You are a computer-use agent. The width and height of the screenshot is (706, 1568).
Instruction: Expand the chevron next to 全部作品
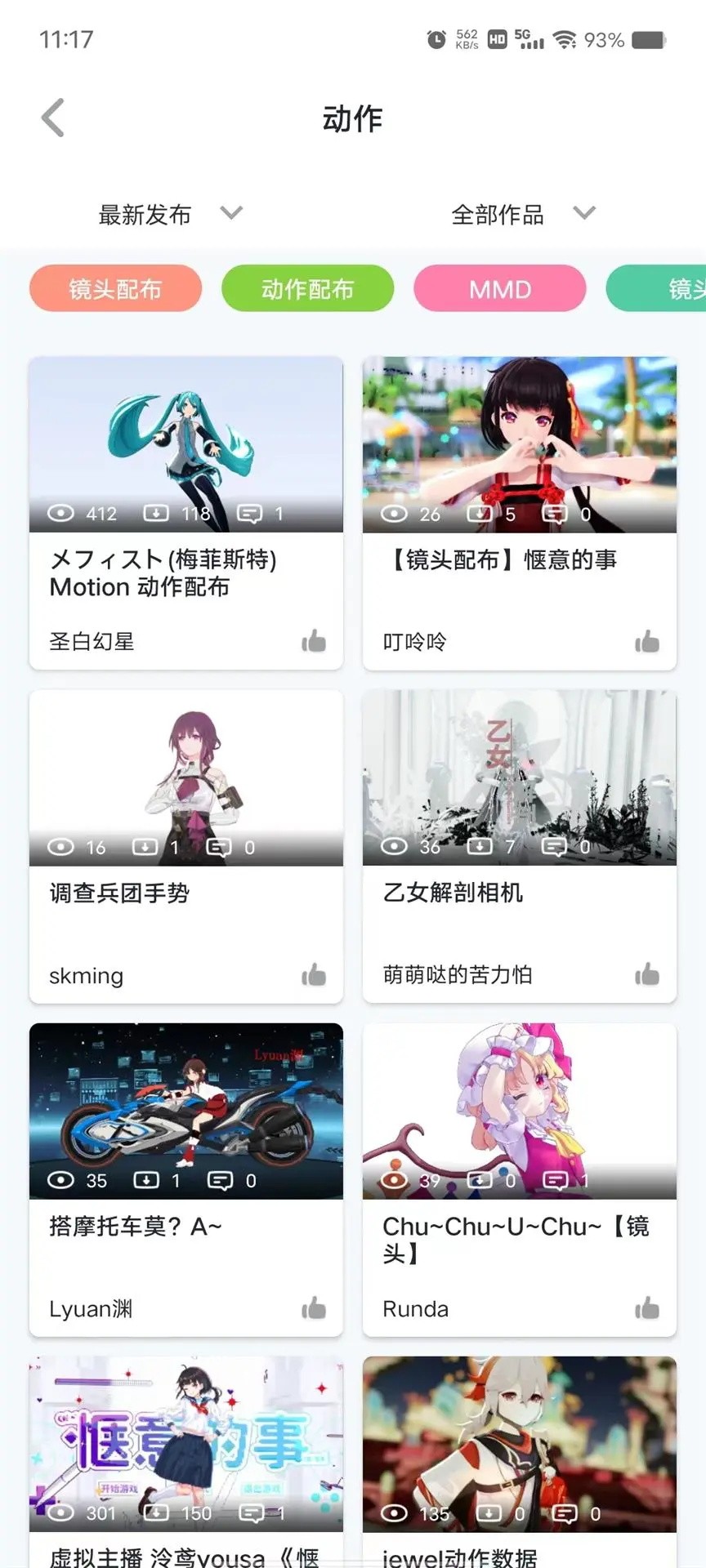(583, 213)
